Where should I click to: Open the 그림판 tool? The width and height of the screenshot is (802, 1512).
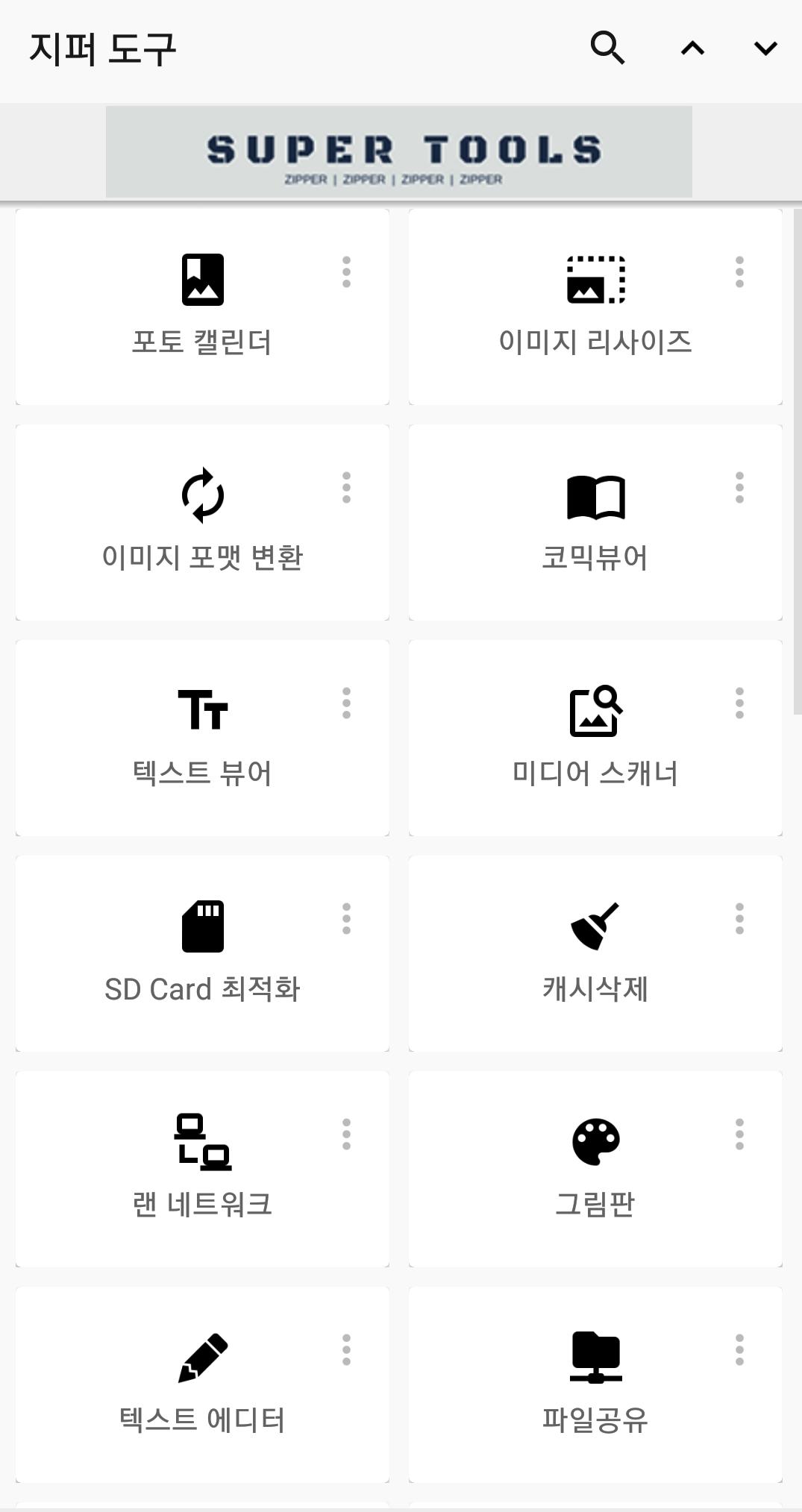pyautogui.click(x=595, y=1170)
